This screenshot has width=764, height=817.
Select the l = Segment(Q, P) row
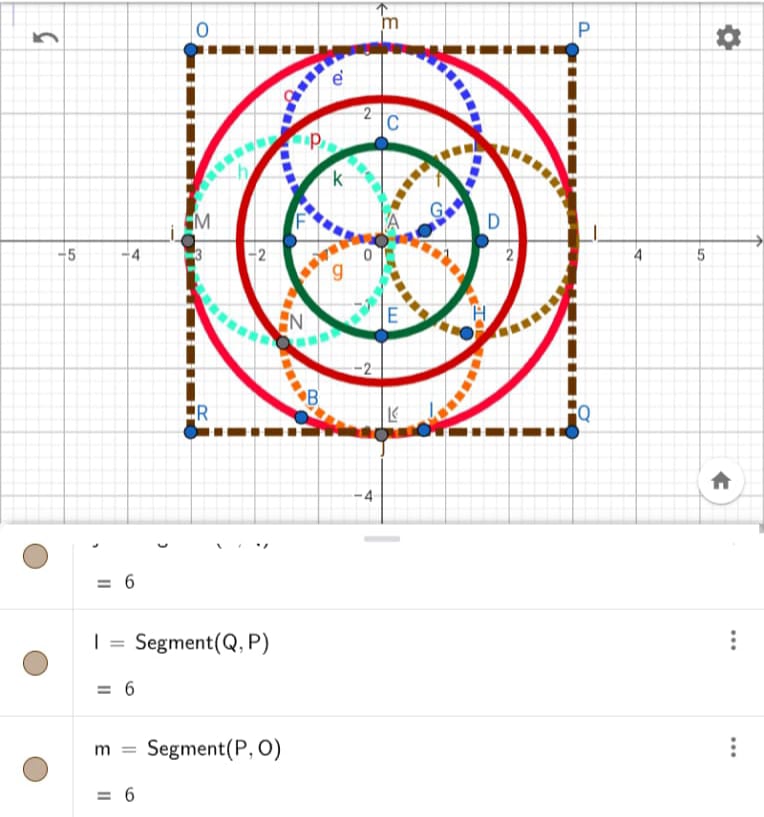coord(380,663)
